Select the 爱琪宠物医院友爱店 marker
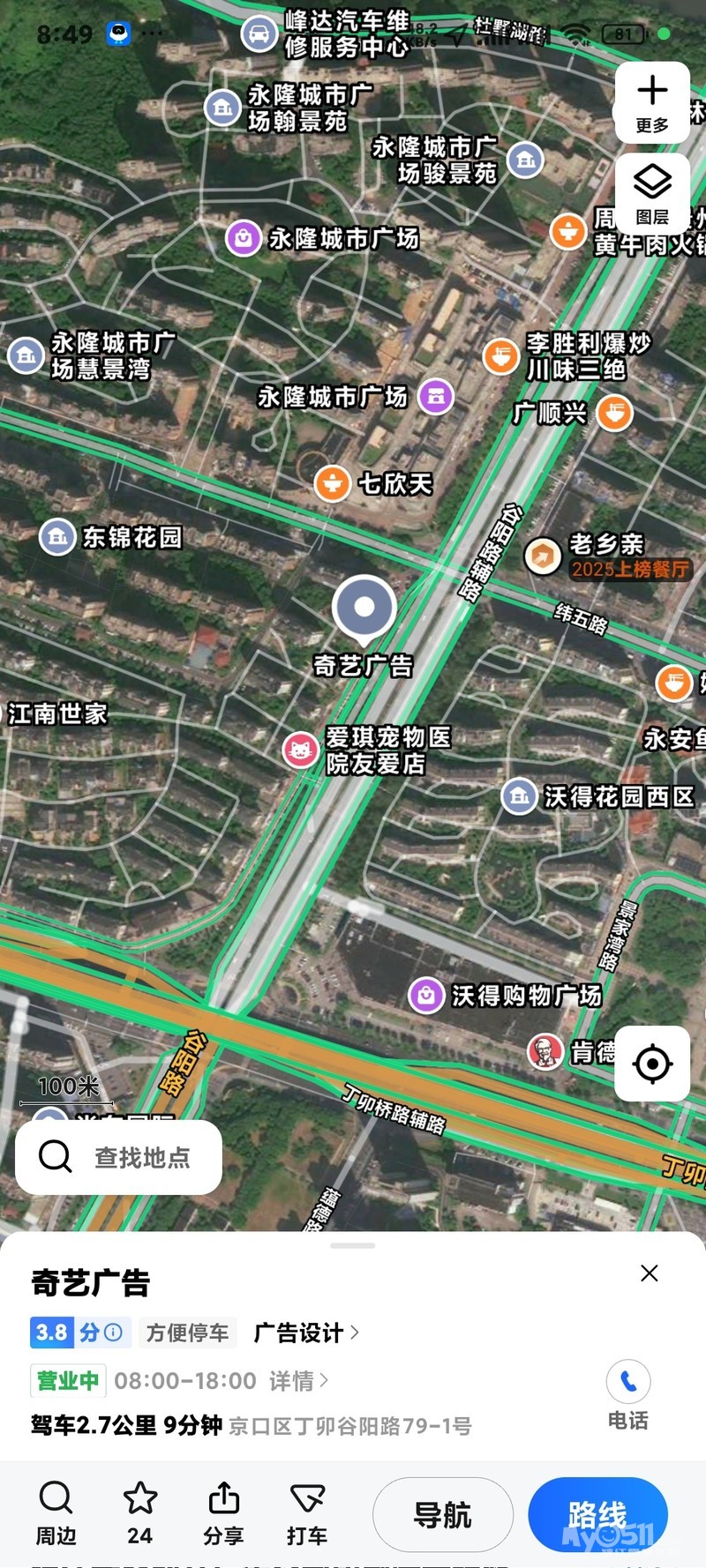 (300, 750)
